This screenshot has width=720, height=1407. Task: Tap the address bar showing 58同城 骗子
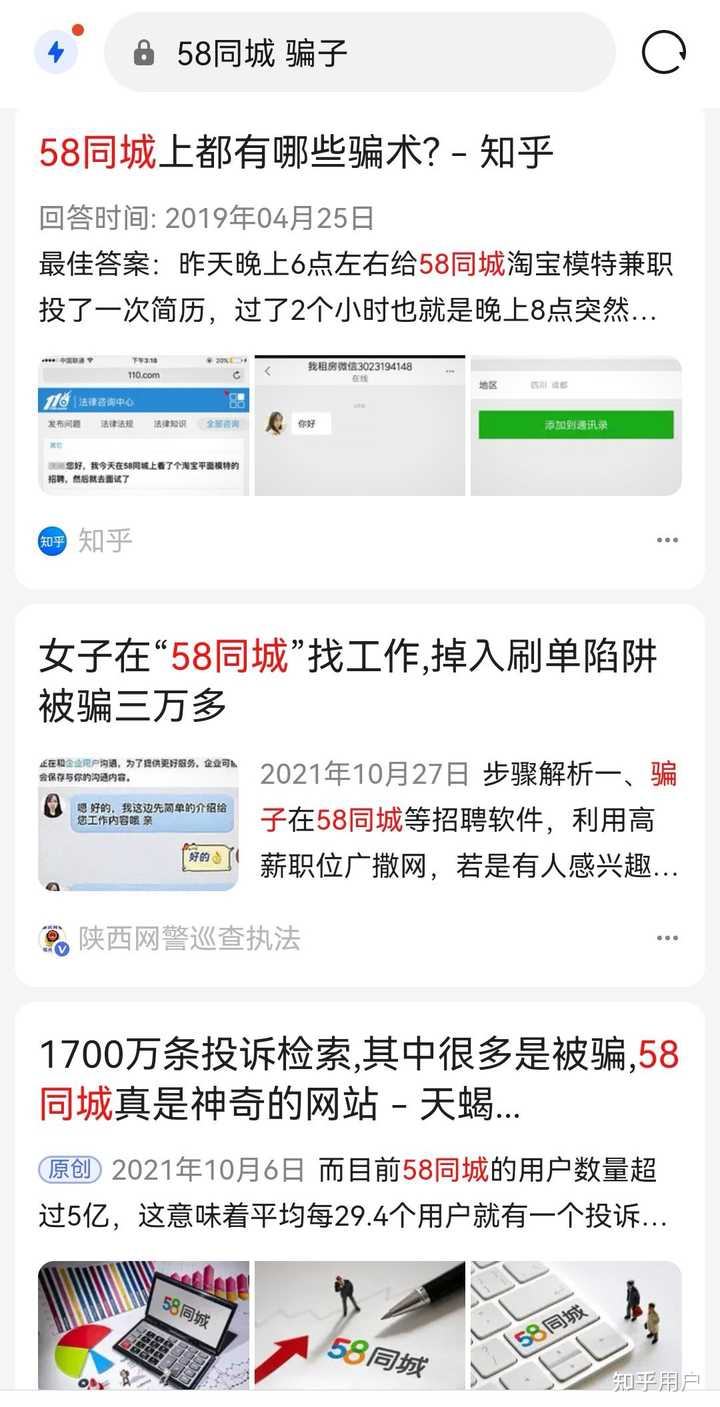pos(360,52)
